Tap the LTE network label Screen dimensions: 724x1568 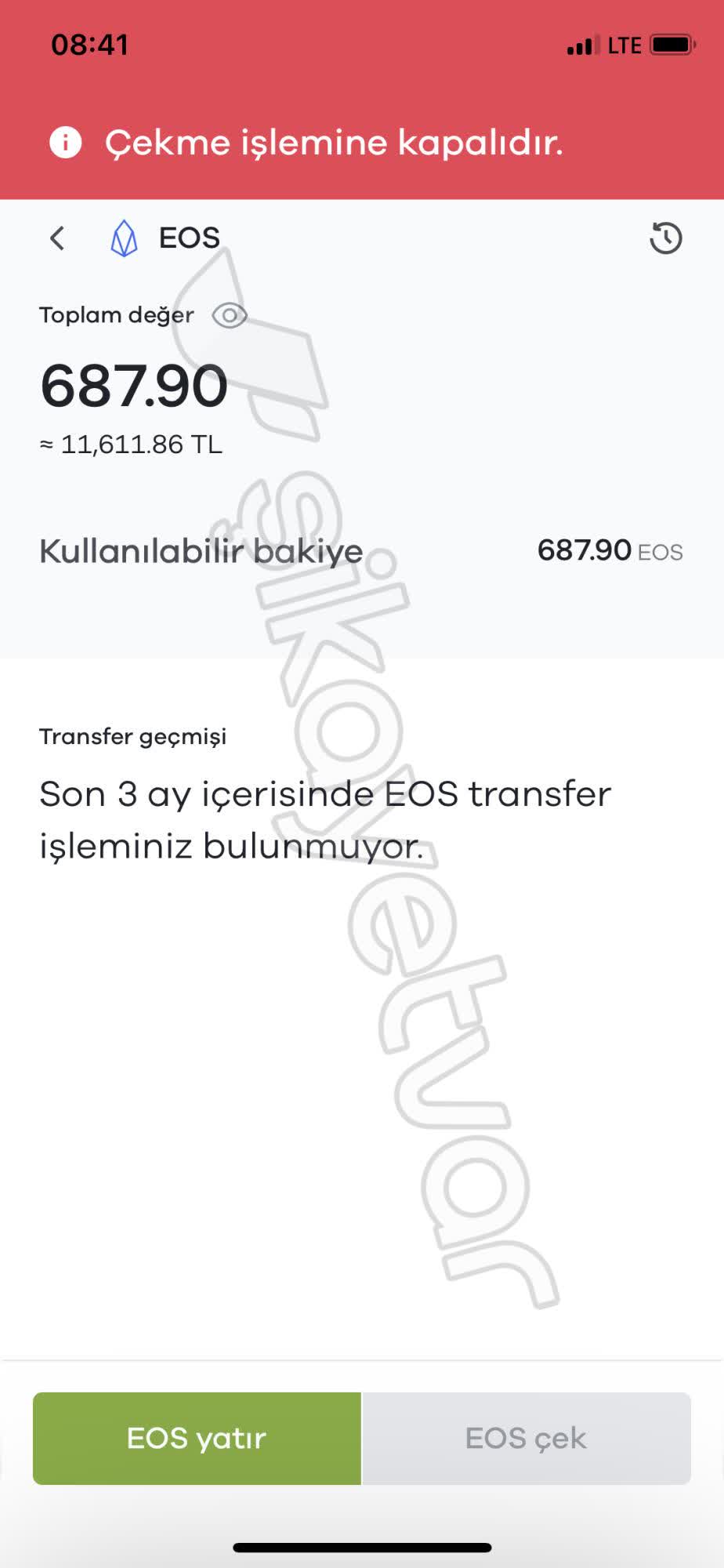click(x=623, y=45)
